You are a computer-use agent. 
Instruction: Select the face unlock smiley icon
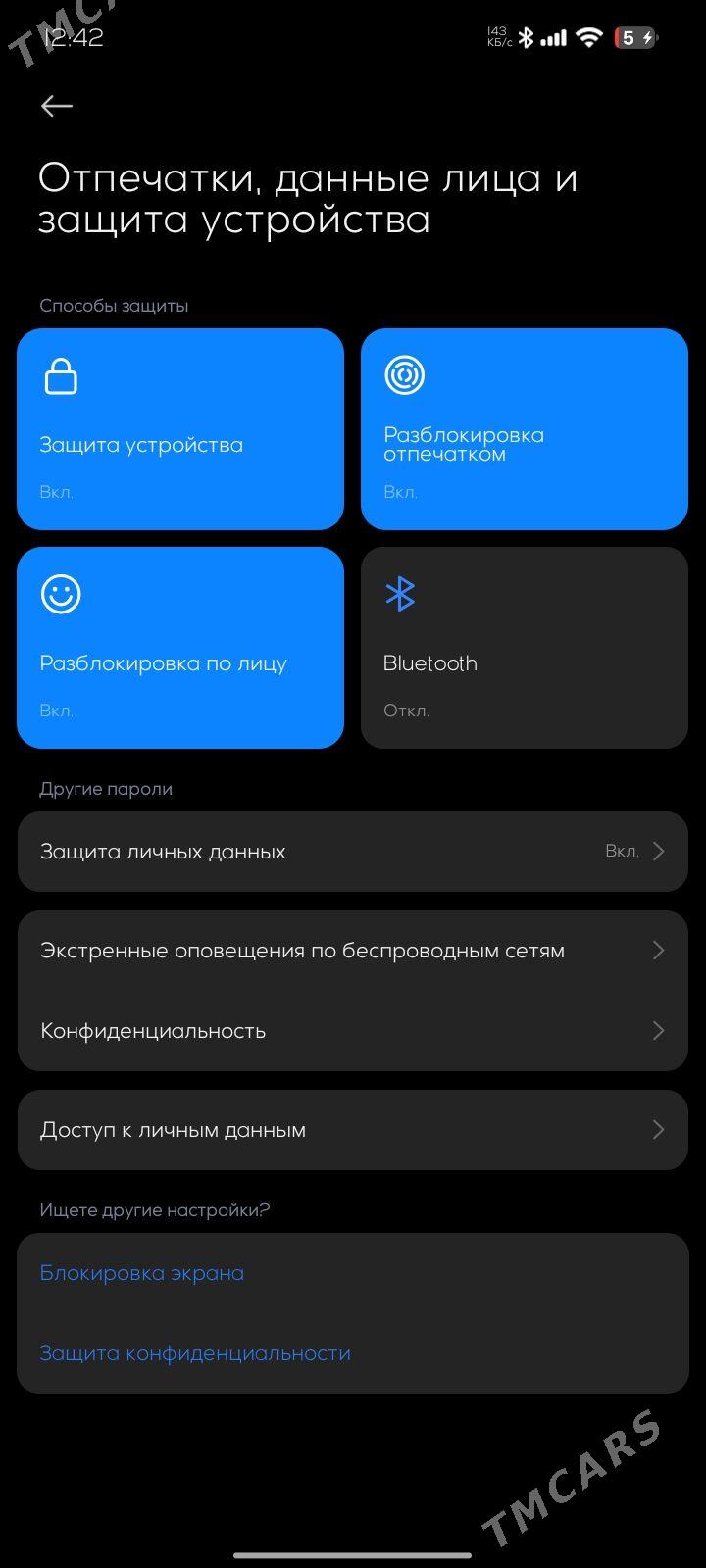(61, 594)
